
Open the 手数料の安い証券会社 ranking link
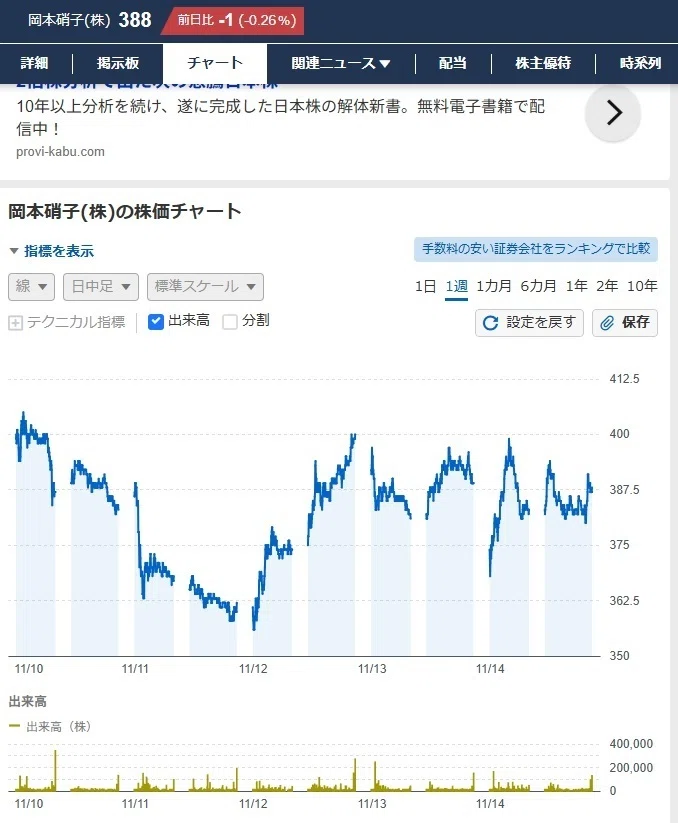pos(536,249)
